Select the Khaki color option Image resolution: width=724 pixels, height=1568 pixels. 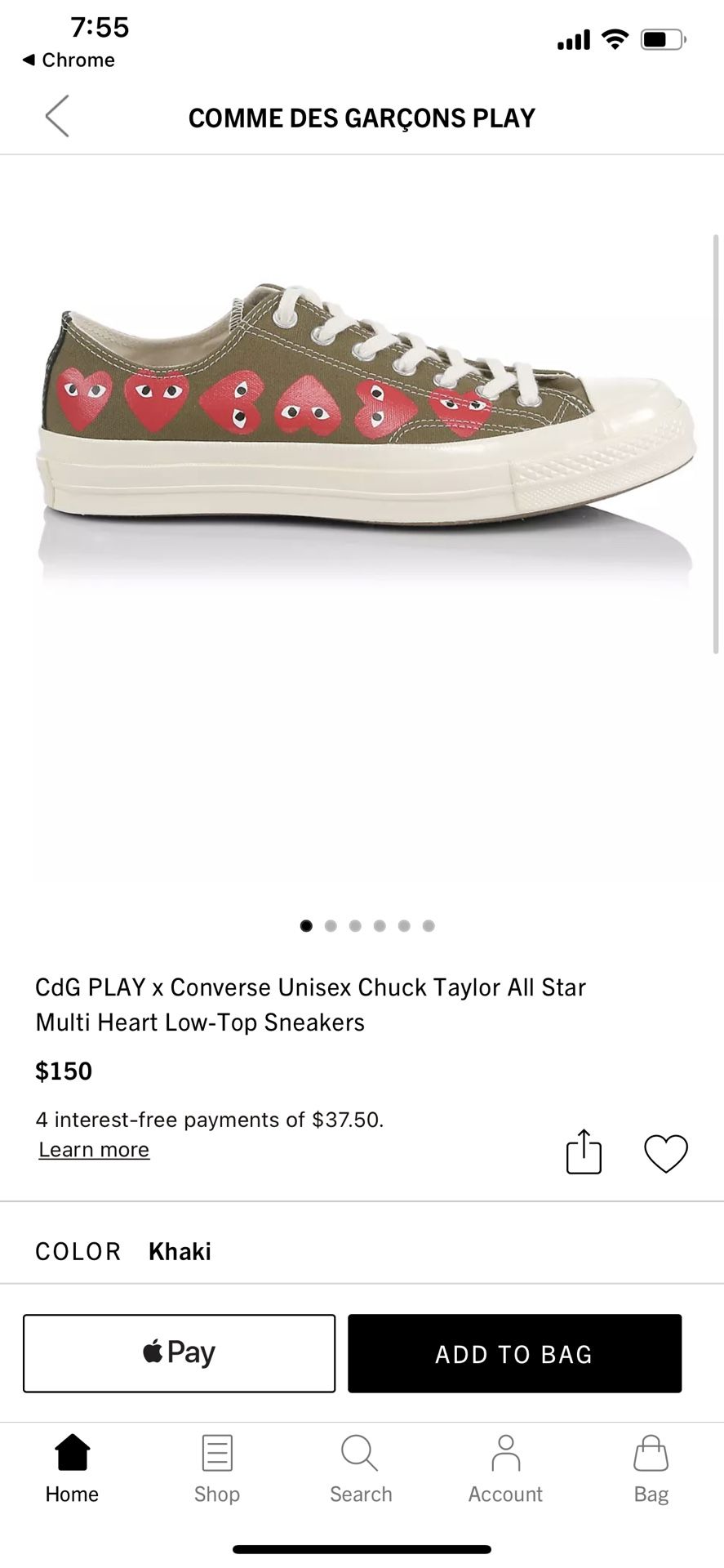[180, 1250]
